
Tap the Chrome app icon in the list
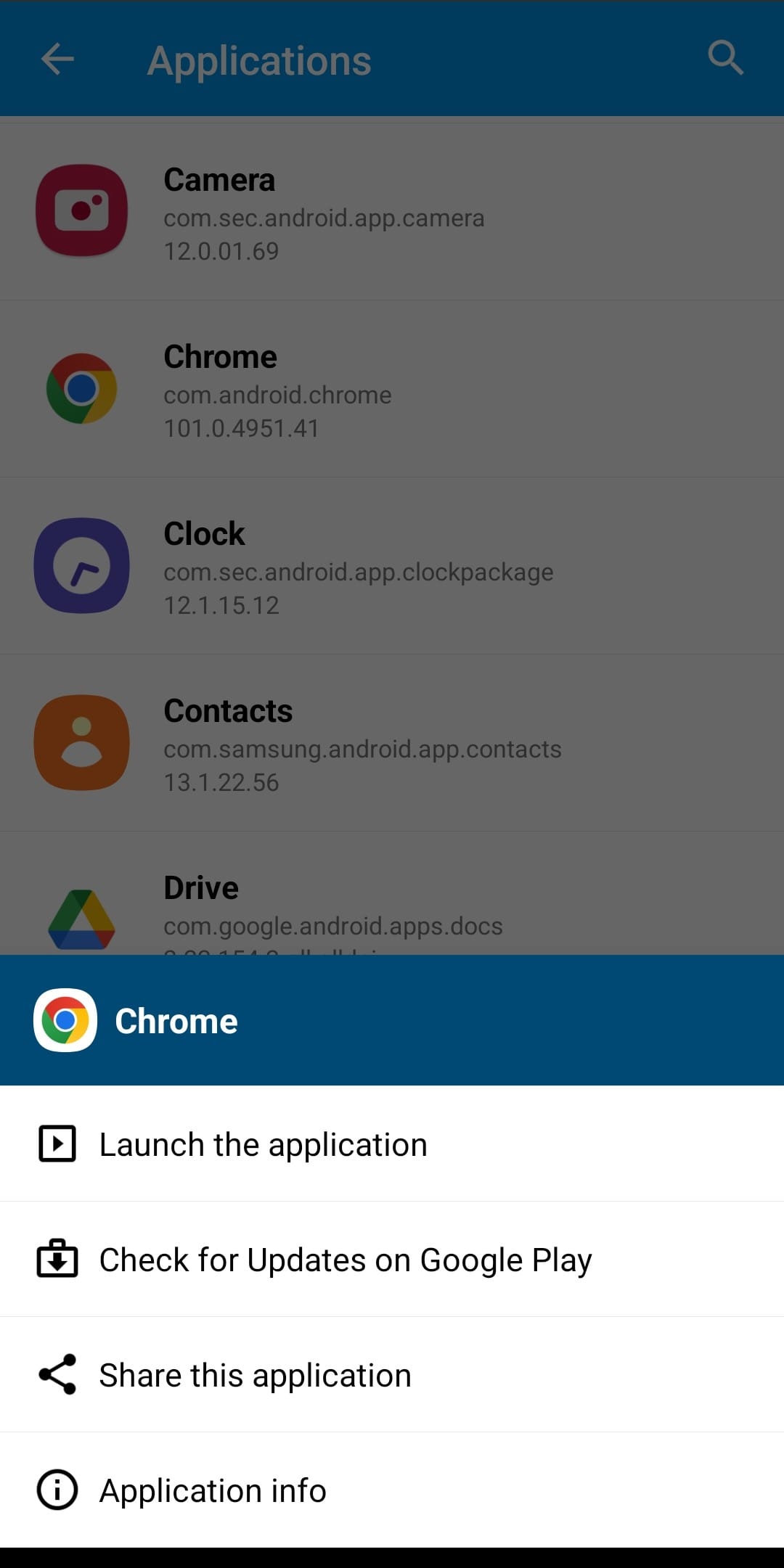[81, 387]
